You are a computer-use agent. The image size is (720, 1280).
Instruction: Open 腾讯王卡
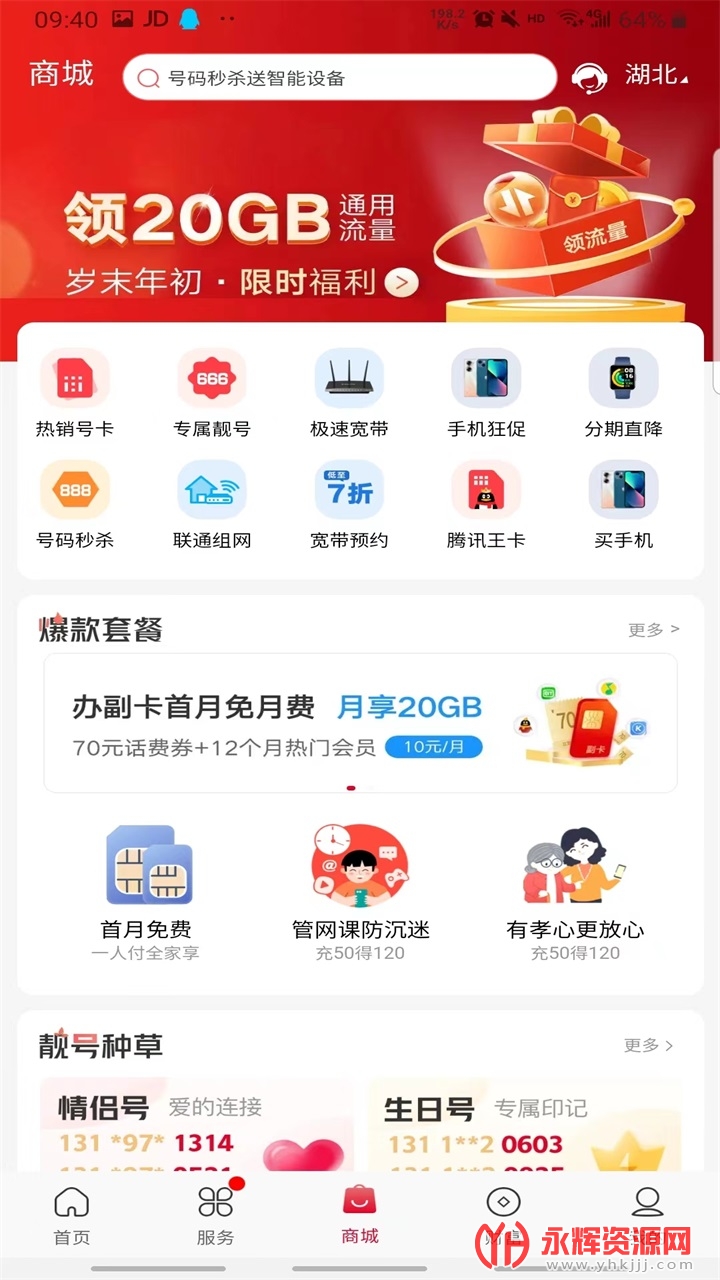point(486,505)
